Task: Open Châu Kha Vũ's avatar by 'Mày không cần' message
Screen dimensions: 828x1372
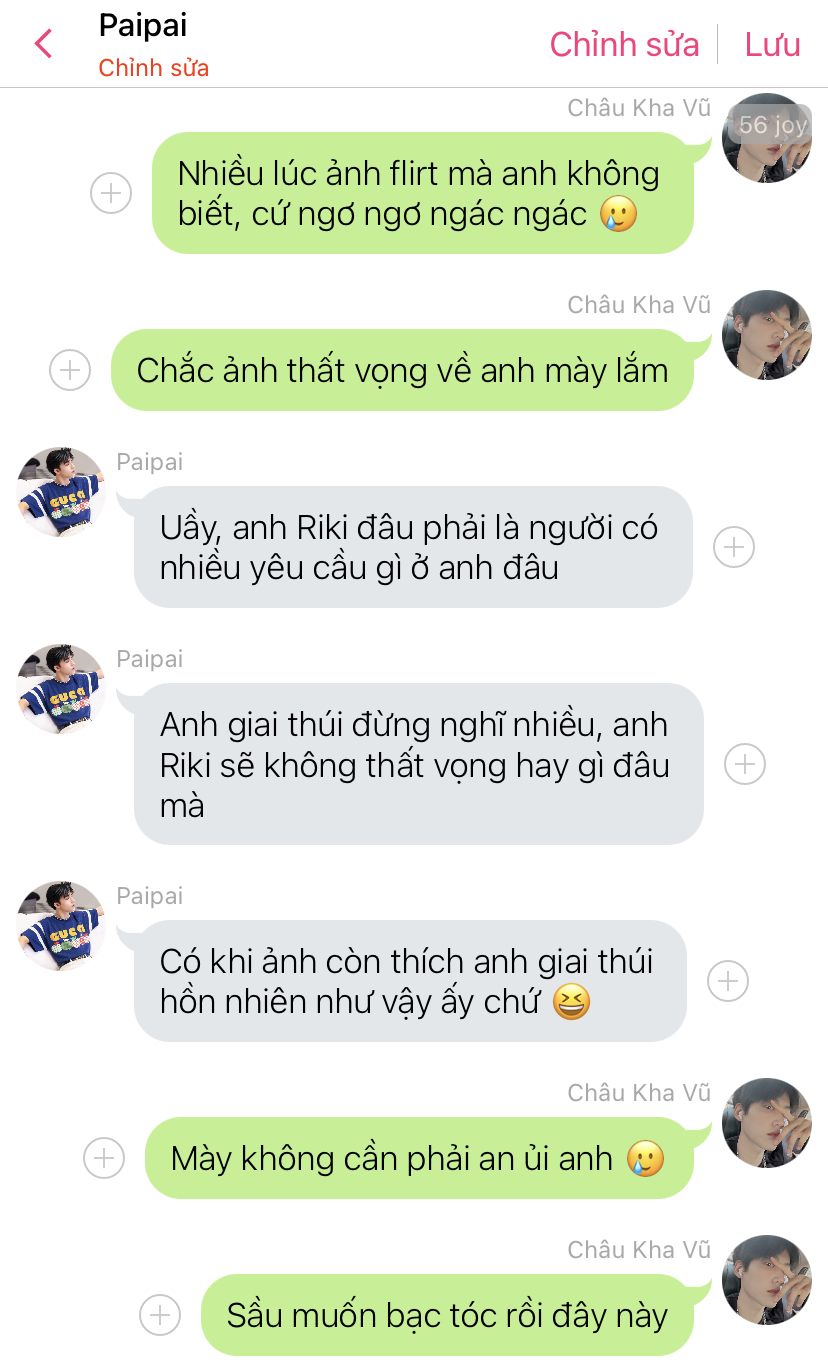Action: (x=767, y=1123)
